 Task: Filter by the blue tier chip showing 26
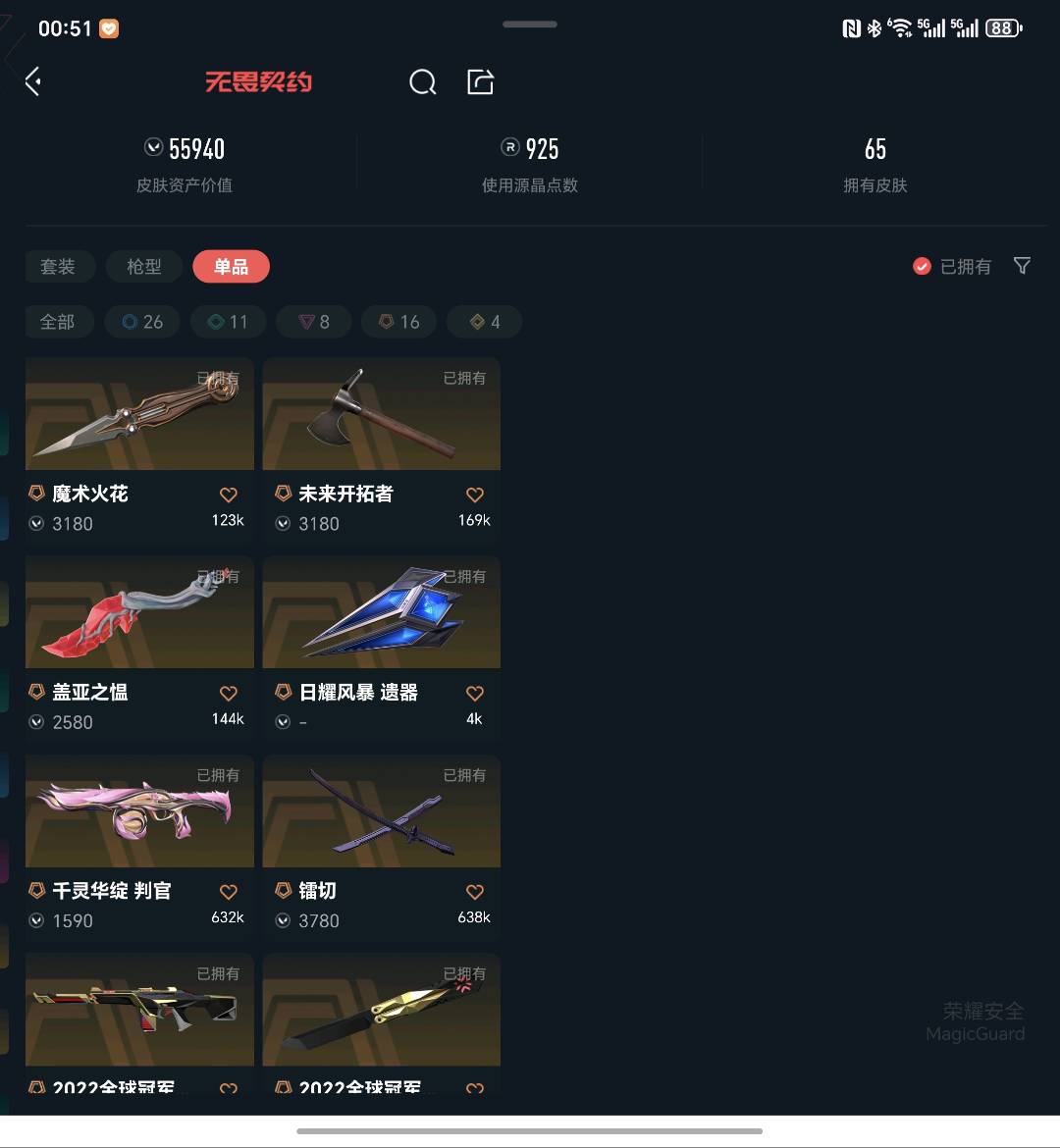[x=142, y=322]
